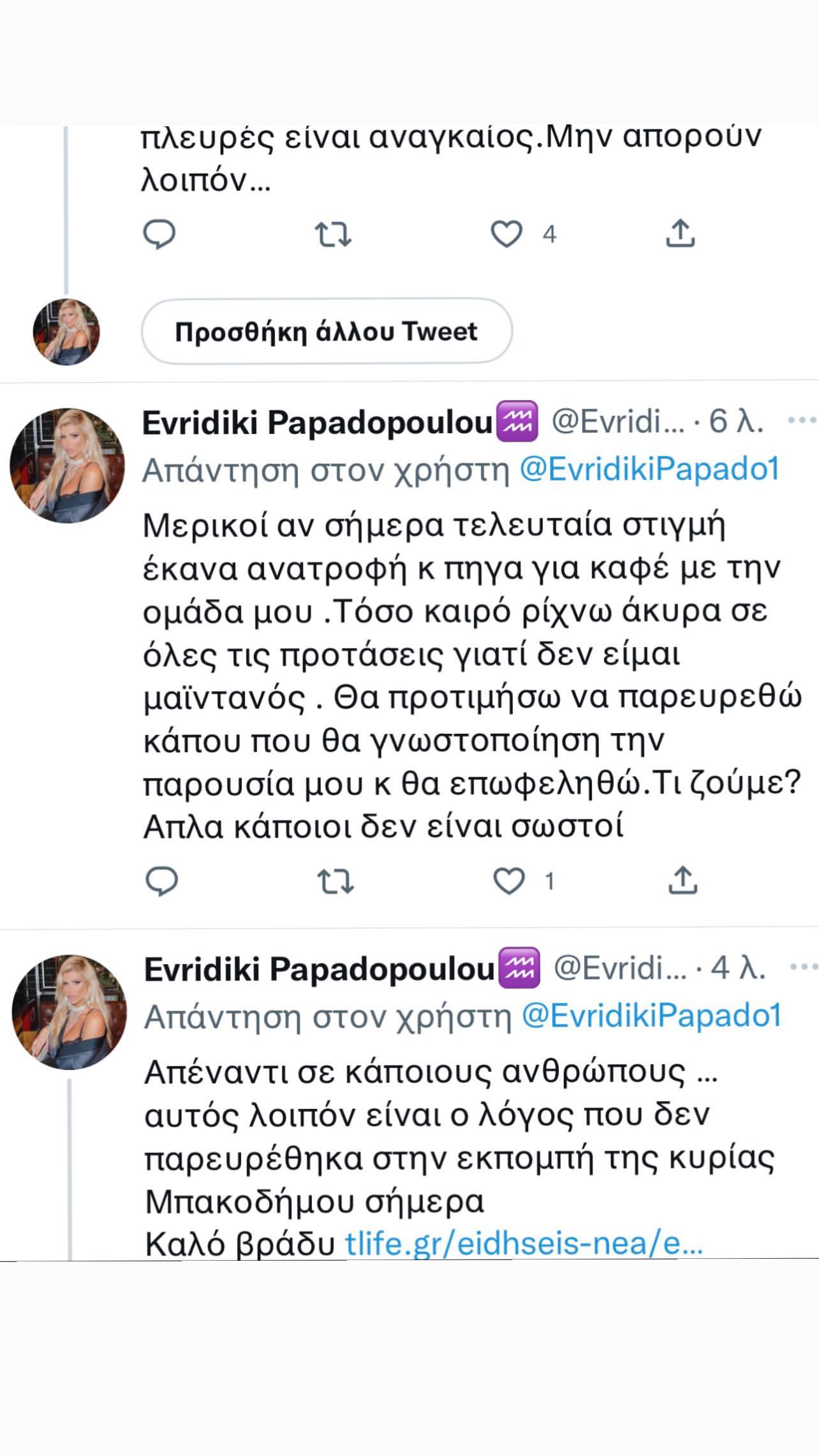The width and height of the screenshot is (819, 1456).
Task: Reply to the tweet ending with 'λοιπόν…'
Action: (159, 234)
